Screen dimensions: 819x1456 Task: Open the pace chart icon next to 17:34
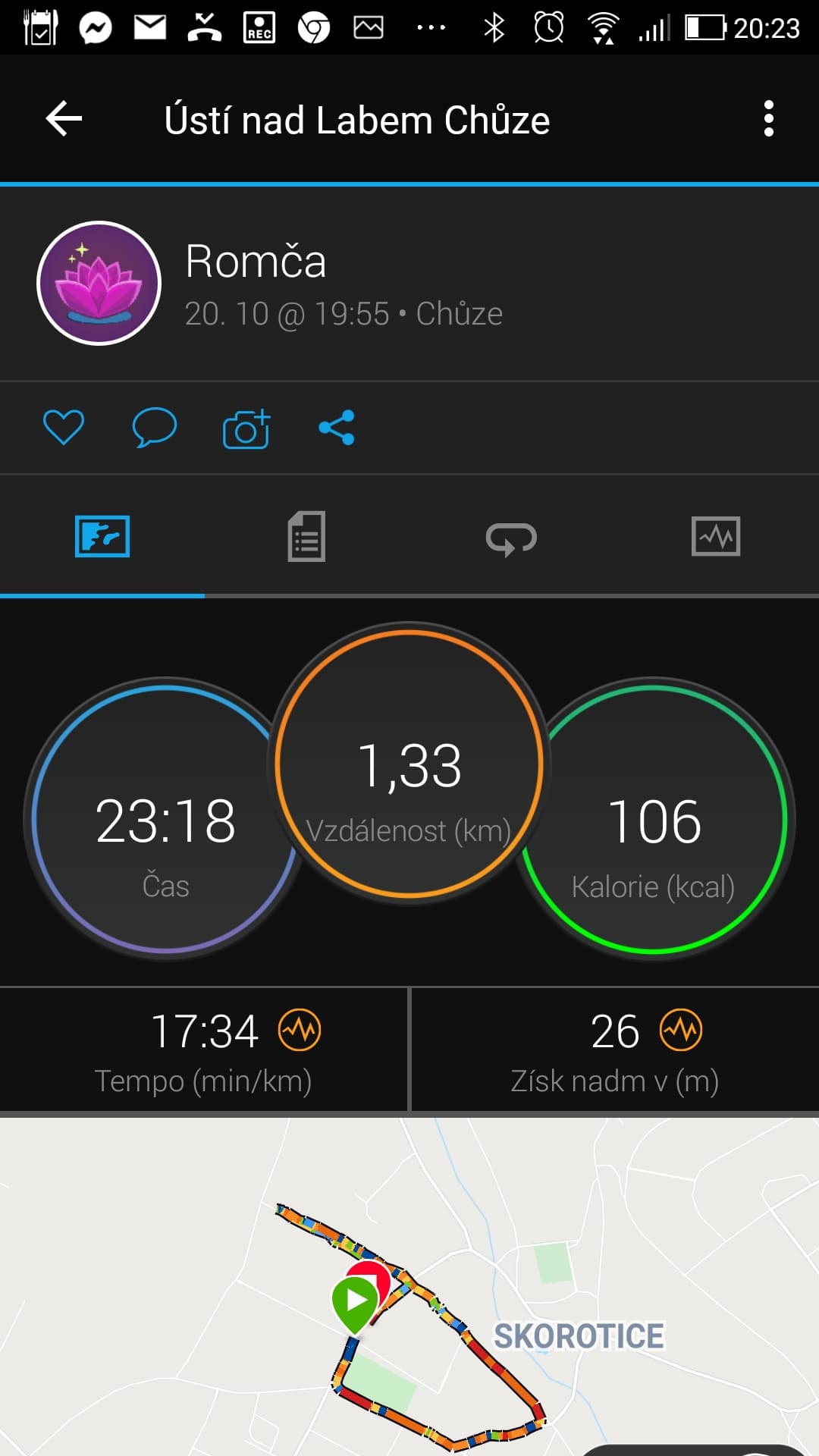click(x=300, y=1030)
